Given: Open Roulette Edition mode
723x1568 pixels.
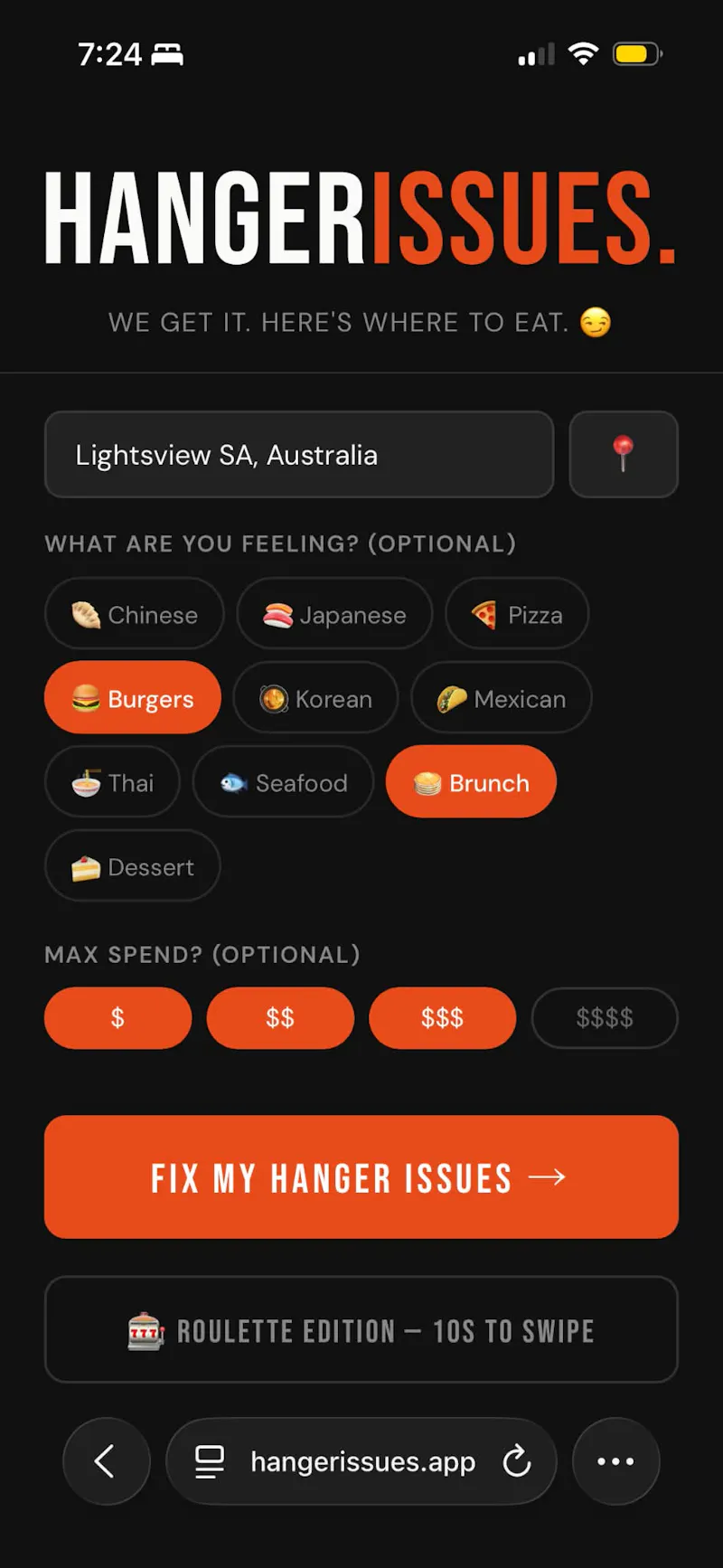Looking at the screenshot, I should click(361, 1329).
